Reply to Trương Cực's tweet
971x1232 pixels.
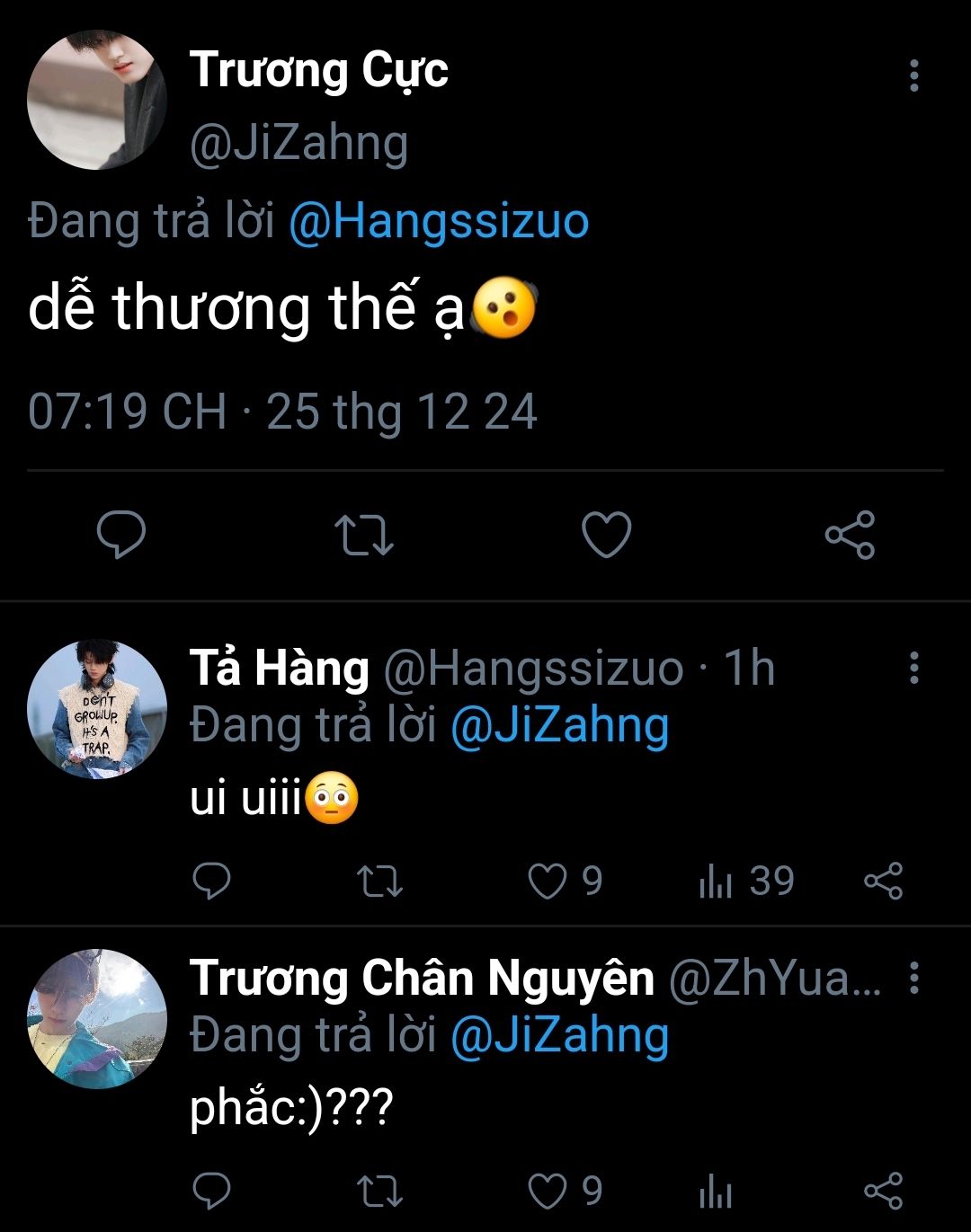[121, 535]
